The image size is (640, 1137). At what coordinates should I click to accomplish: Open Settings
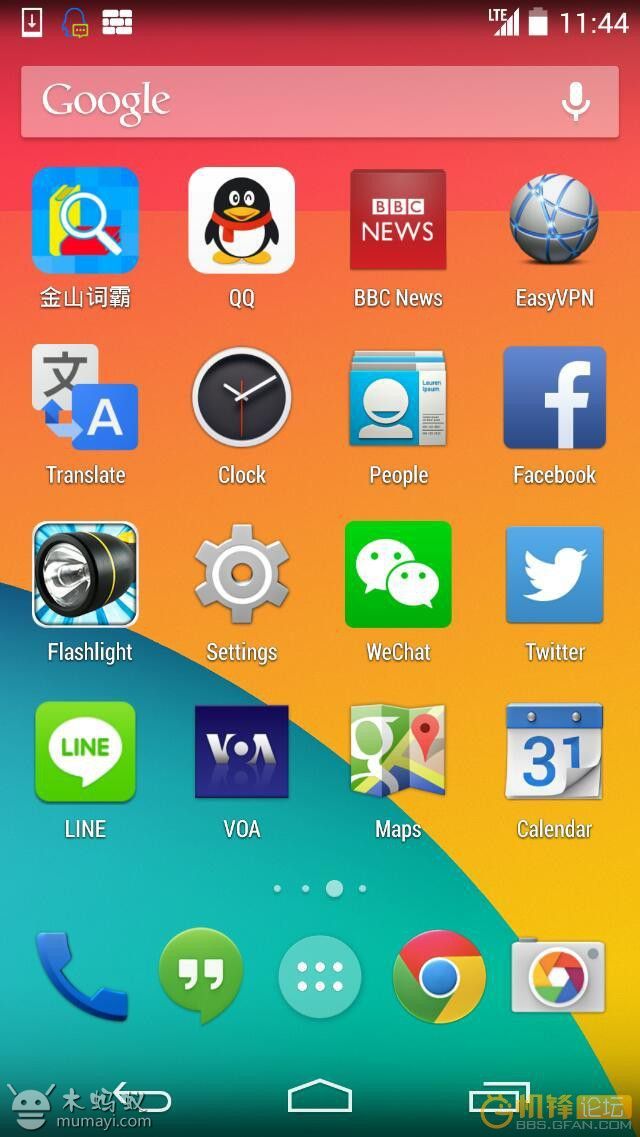(x=241, y=574)
